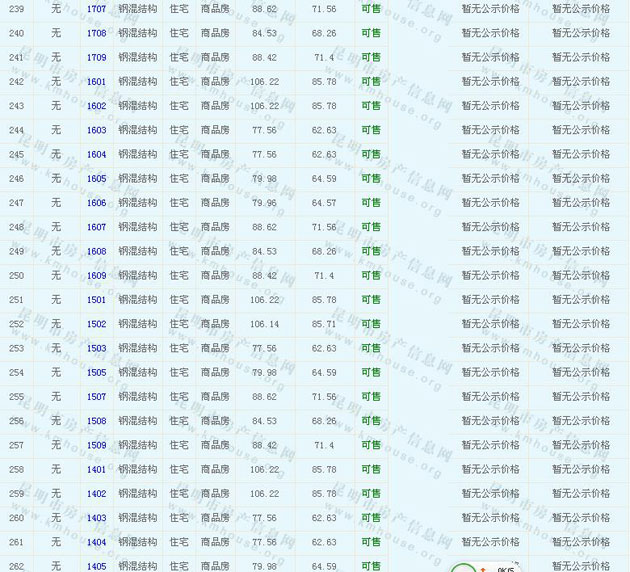Viewport: 630px width, 572px height.
Task: View unit 1503 details
Action: [x=96, y=348]
